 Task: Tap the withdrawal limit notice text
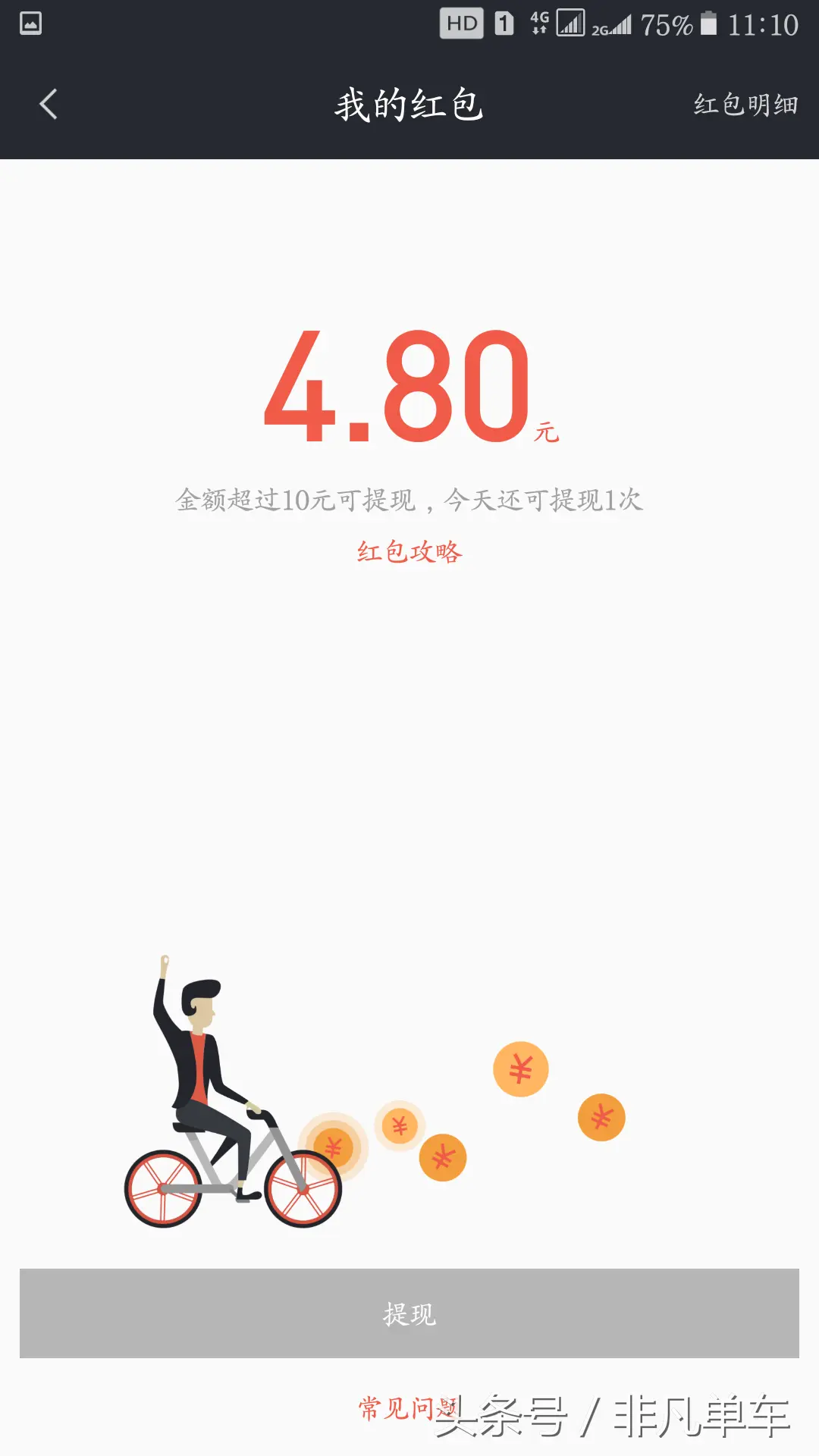tap(409, 500)
